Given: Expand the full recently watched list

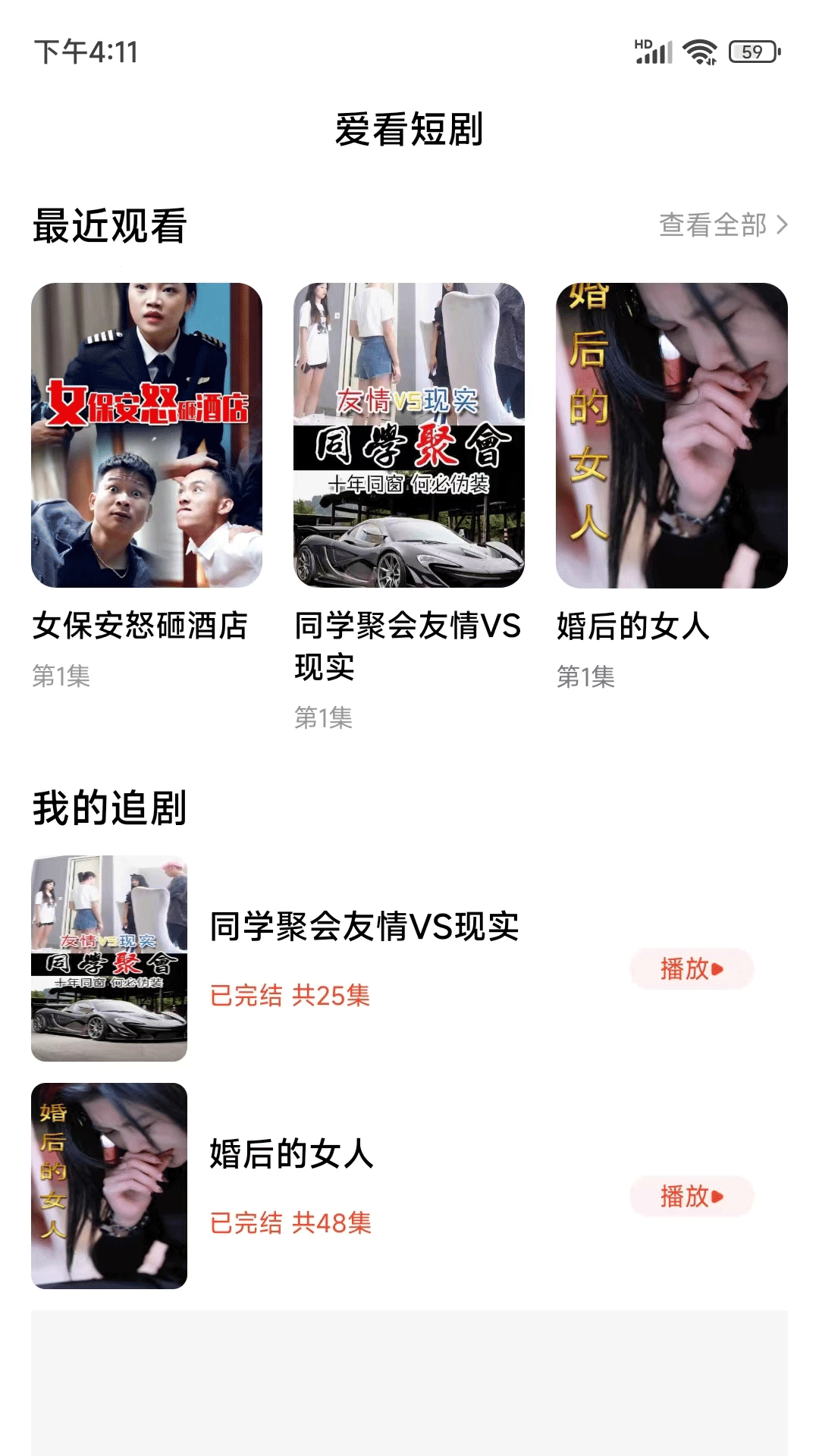Looking at the screenshot, I should [x=713, y=225].
